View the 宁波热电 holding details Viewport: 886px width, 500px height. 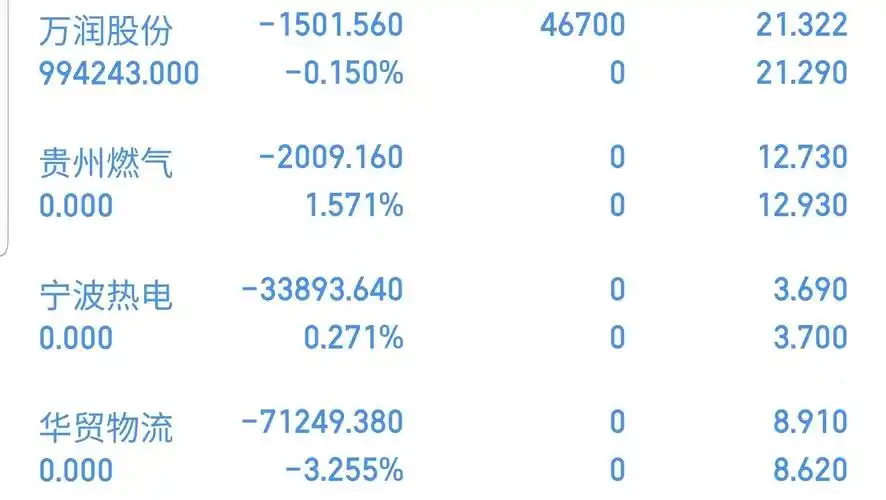(x=105, y=295)
